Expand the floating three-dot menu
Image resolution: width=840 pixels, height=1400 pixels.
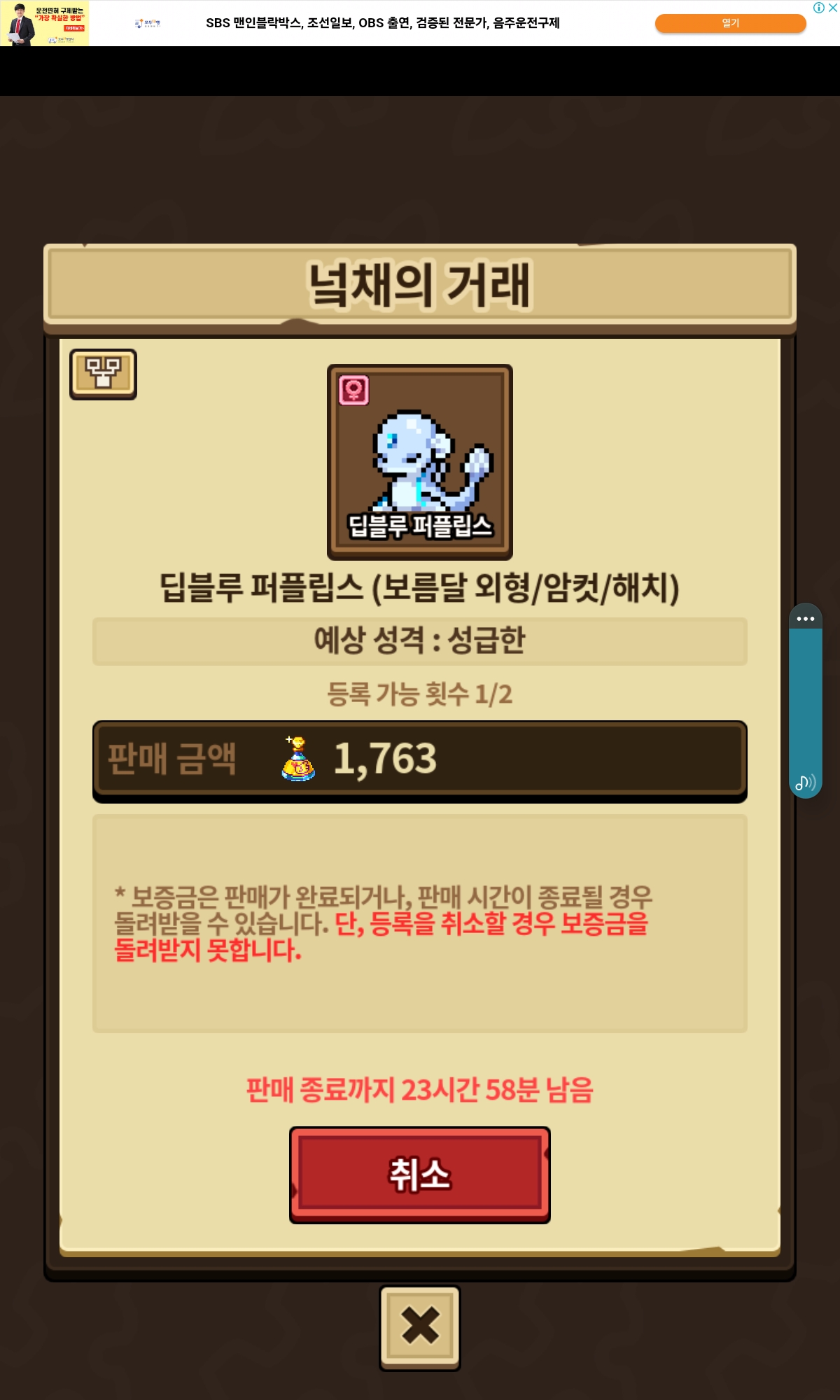pos(805,619)
